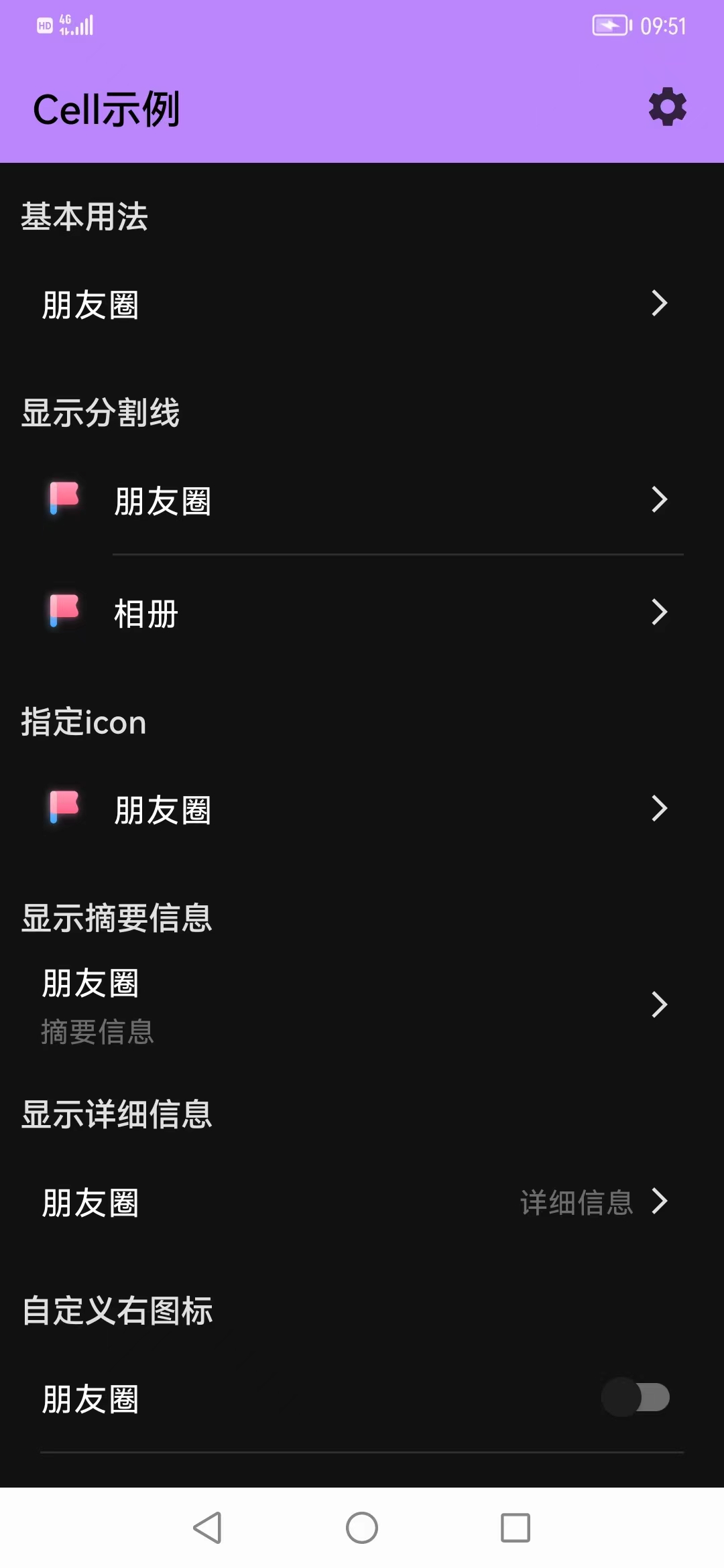Open 朋友圈 row with 摘要信息 subtitle

click(x=362, y=1005)
